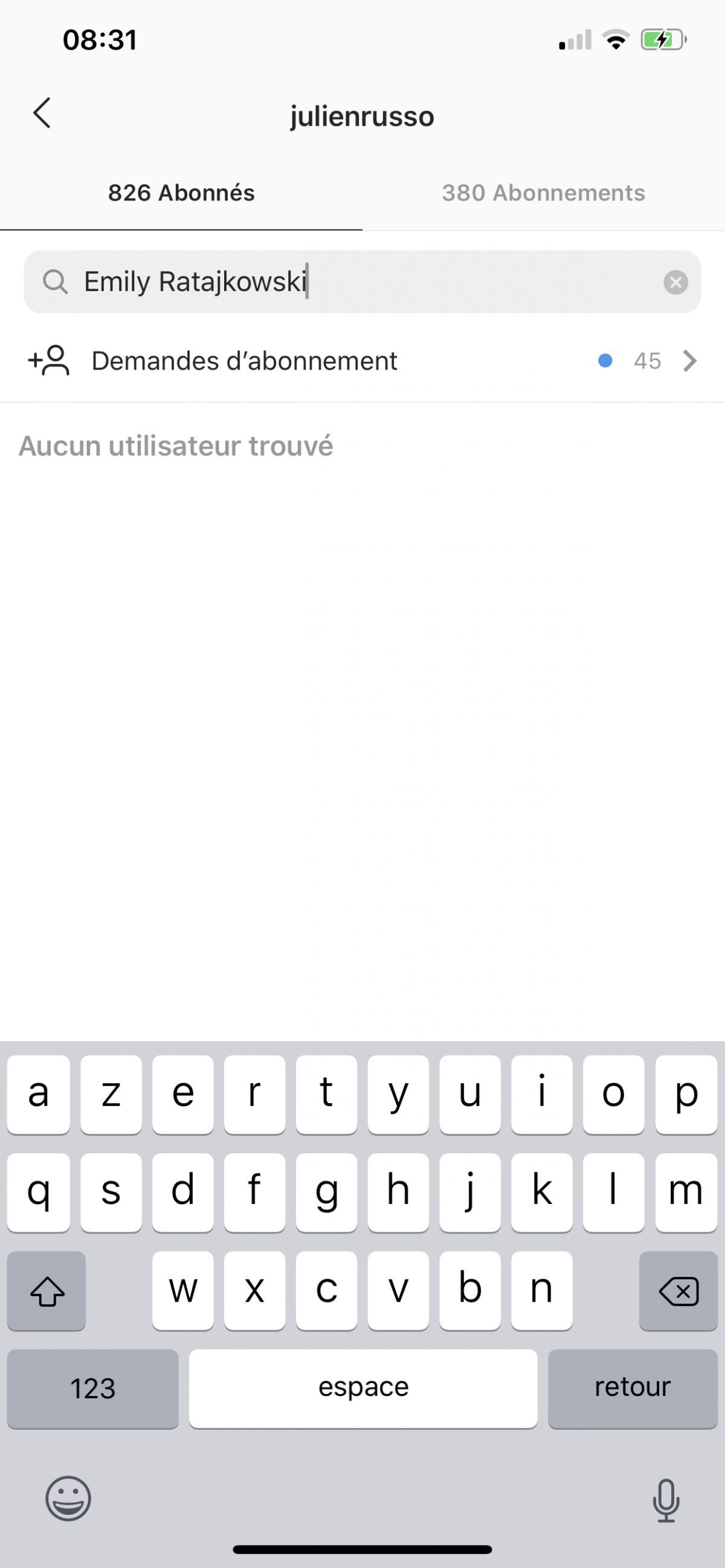Tap the retour key on the keyboard
Image resolution: width=725 pixels, height=1568 pixels.
[633, 1388]
